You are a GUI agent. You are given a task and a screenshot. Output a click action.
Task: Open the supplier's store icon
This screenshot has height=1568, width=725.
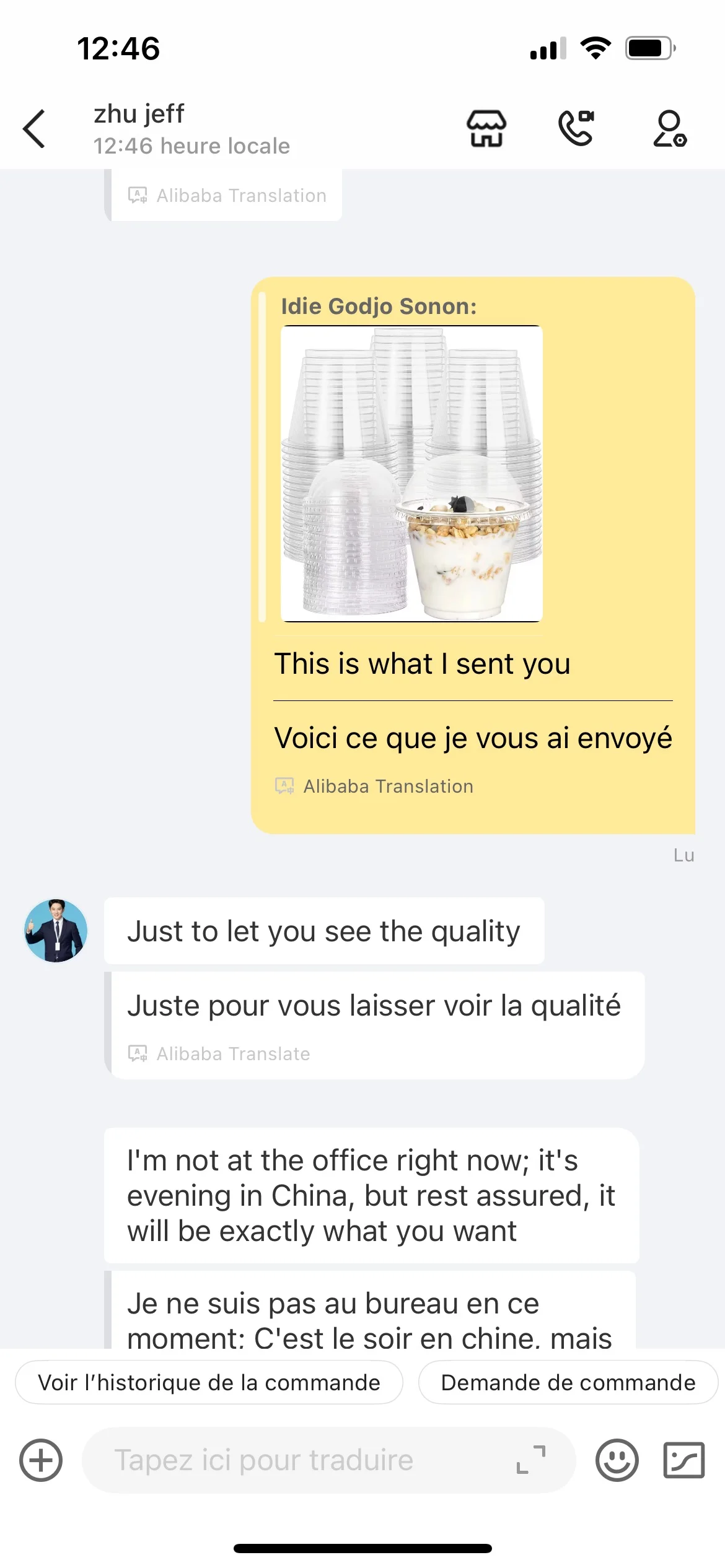click(486, 129)
